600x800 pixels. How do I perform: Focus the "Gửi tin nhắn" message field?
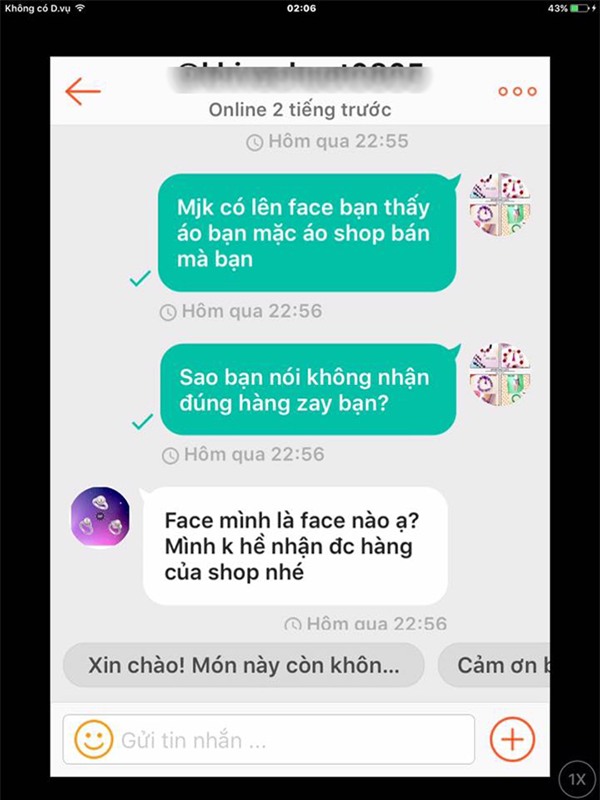290,740
